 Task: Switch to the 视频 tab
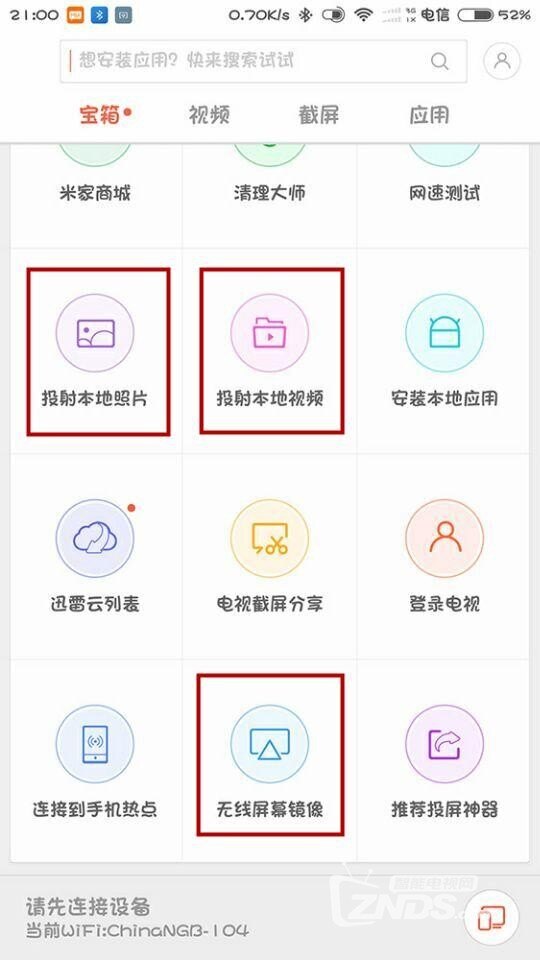tap(209, 115)
